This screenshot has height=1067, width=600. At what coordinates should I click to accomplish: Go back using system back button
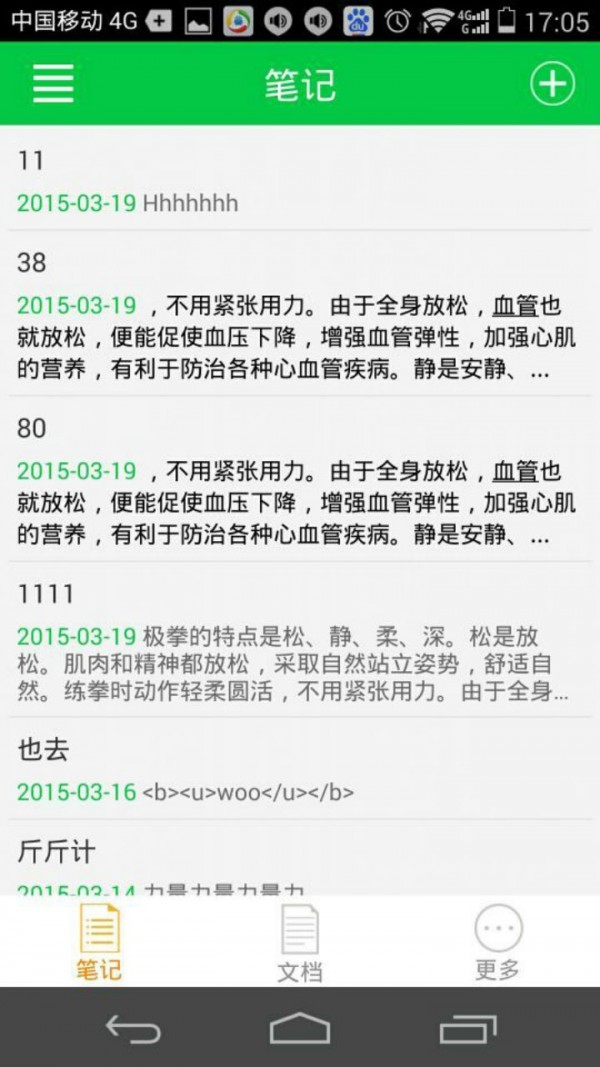[133, 1028]
